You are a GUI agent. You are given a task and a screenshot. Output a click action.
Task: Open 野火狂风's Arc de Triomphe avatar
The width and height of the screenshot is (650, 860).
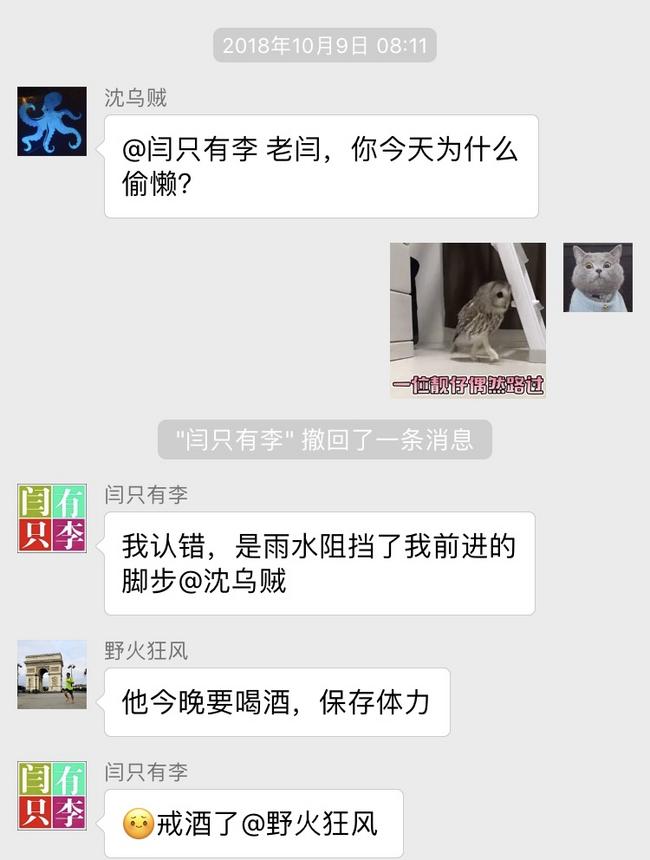pos(52,675)
